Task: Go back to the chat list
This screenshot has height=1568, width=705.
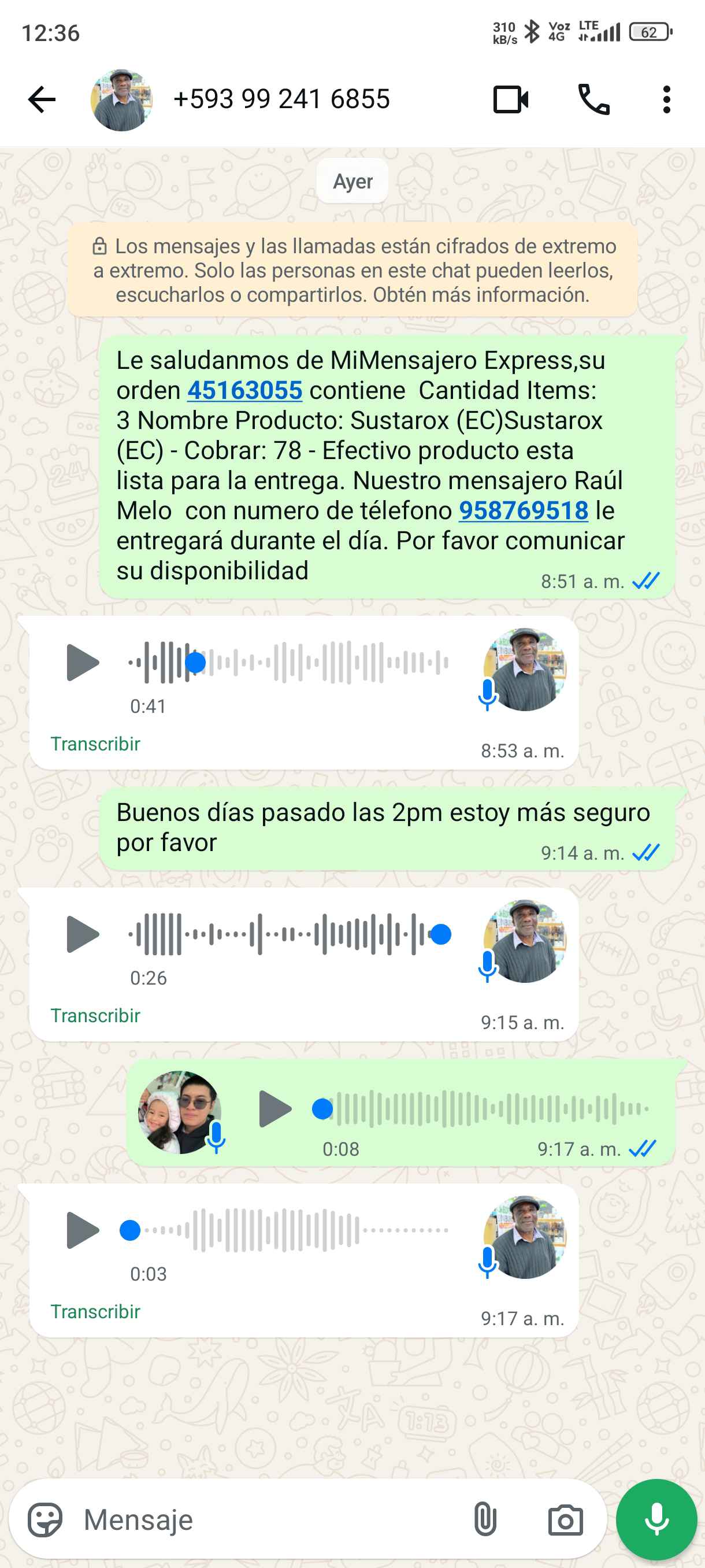Action: (42, 99)
